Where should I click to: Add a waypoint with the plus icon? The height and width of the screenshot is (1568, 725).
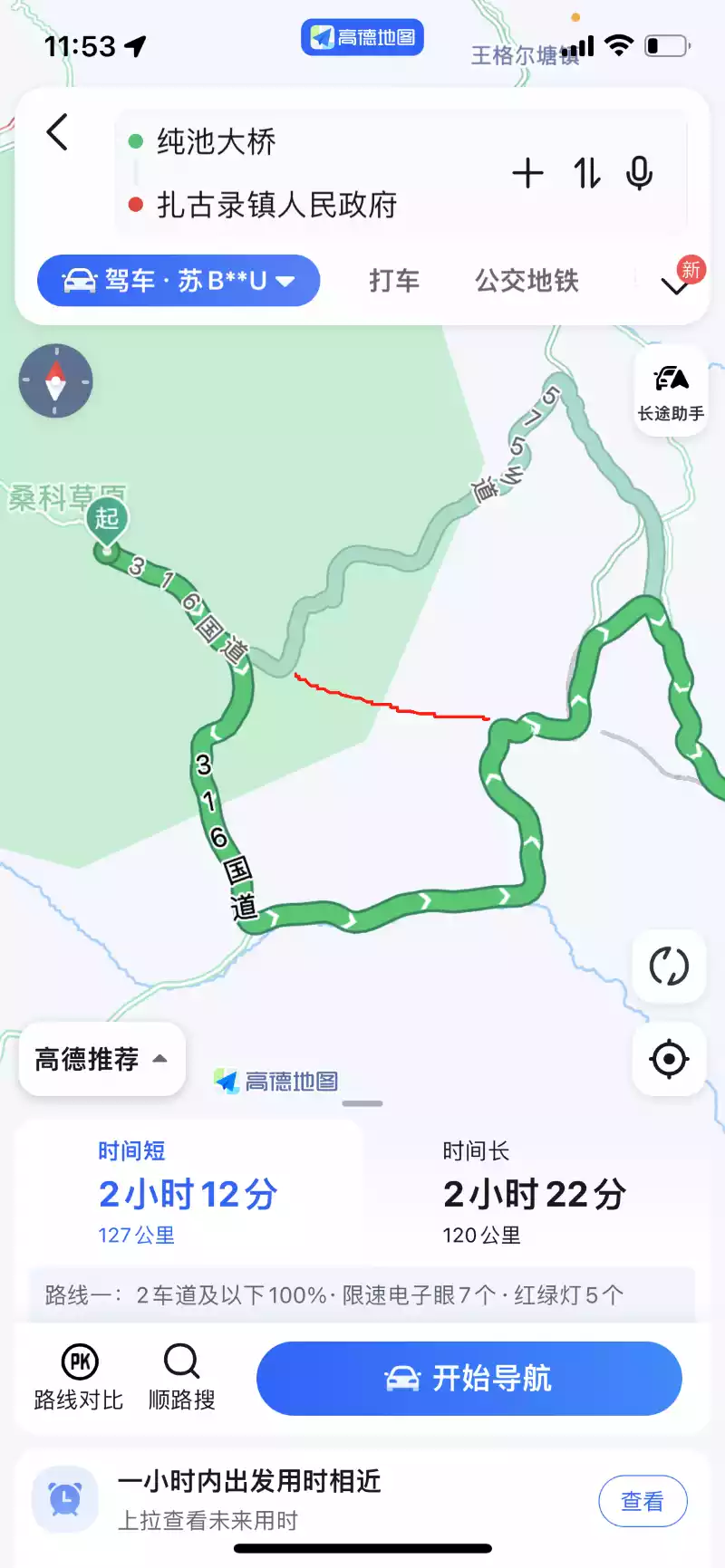(527, 173)
